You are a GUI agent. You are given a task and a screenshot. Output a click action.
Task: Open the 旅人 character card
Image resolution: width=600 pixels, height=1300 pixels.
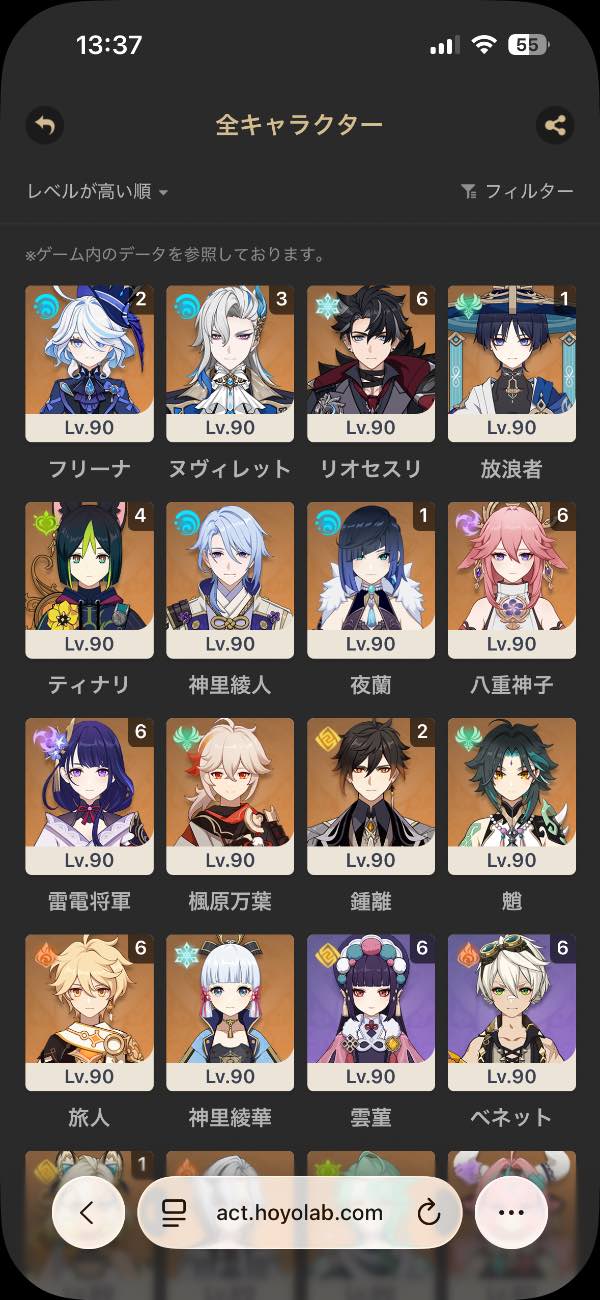click(x=89, y=1011)
